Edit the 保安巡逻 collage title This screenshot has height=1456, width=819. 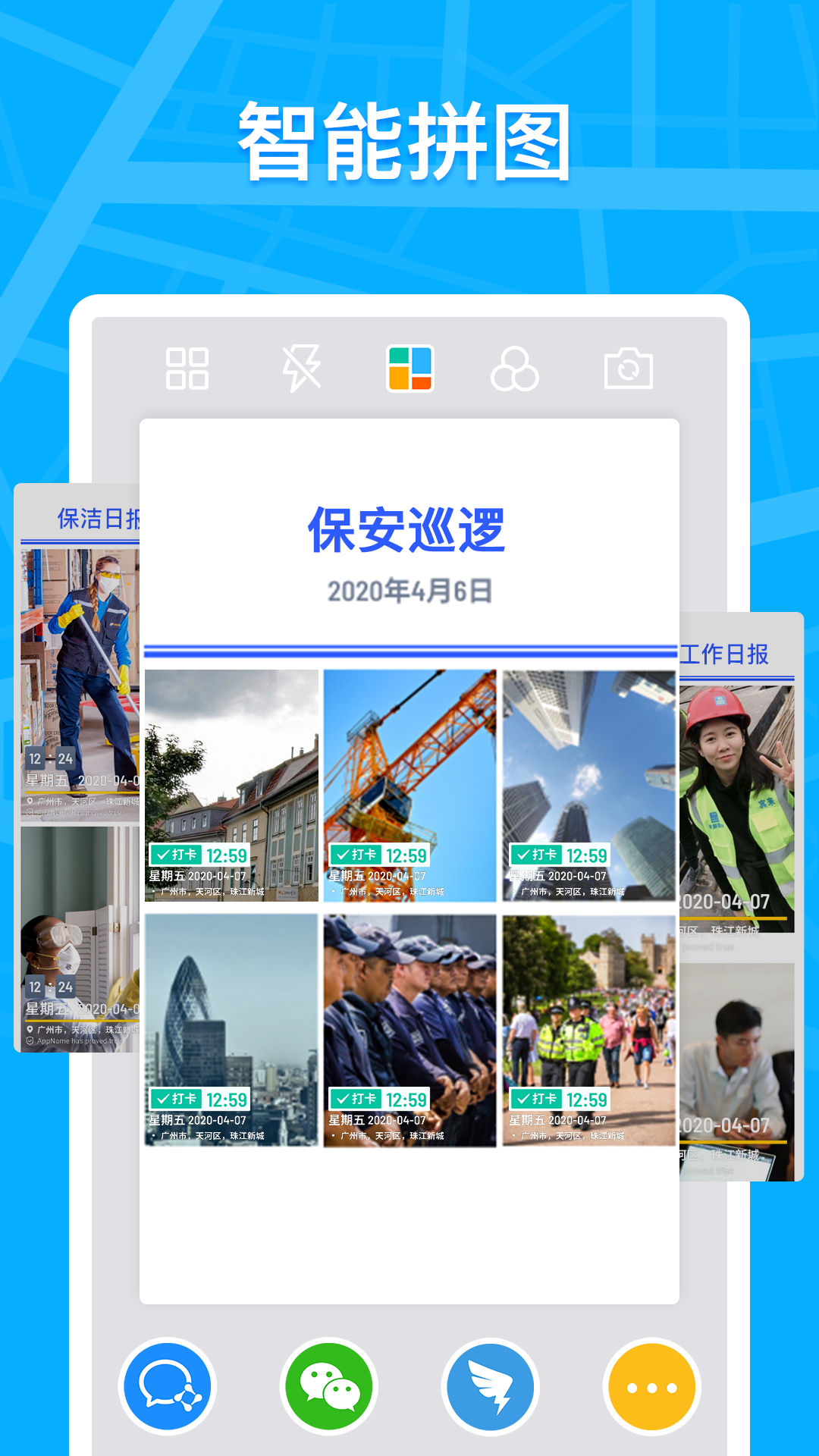(x=409, y=531)
